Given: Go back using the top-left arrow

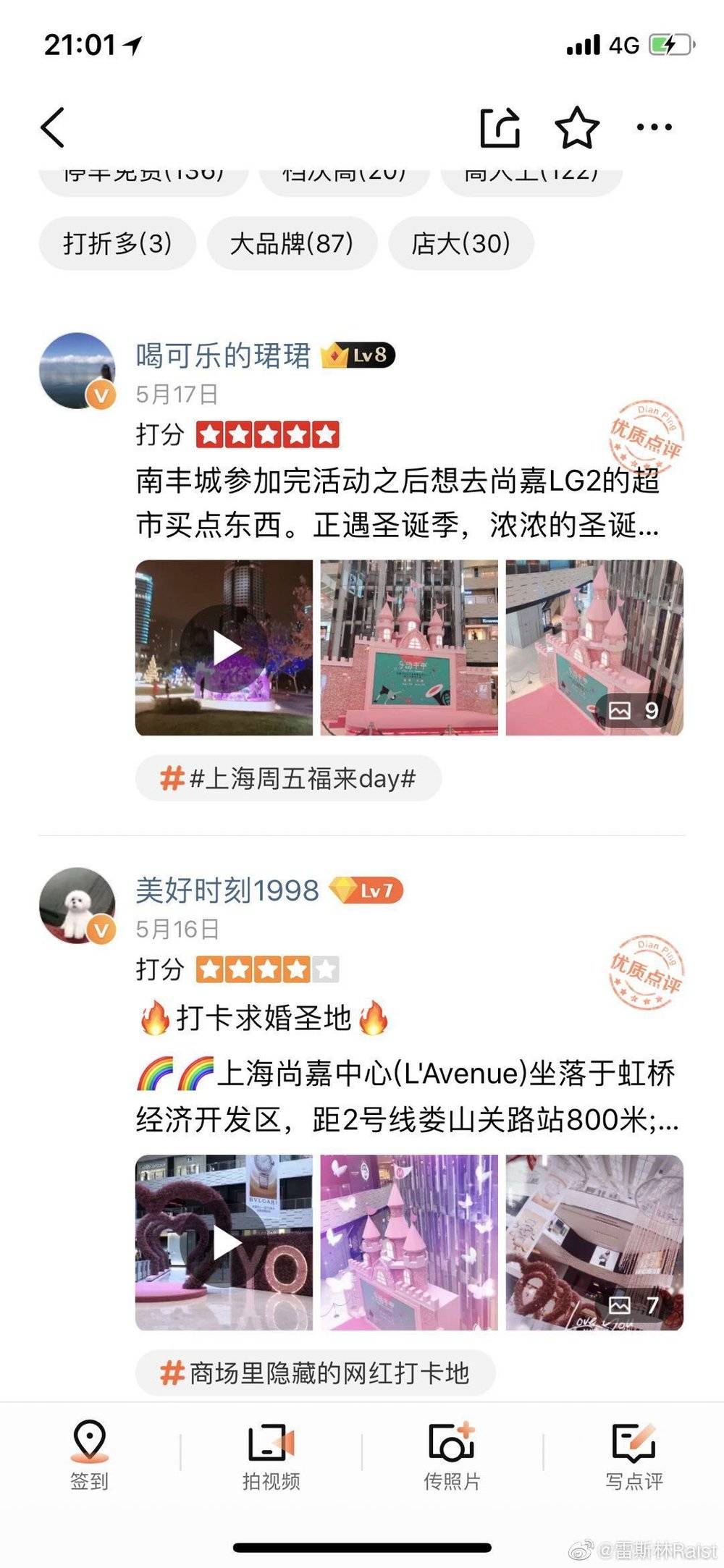Looking at the screenshot, I should point(53,127).
